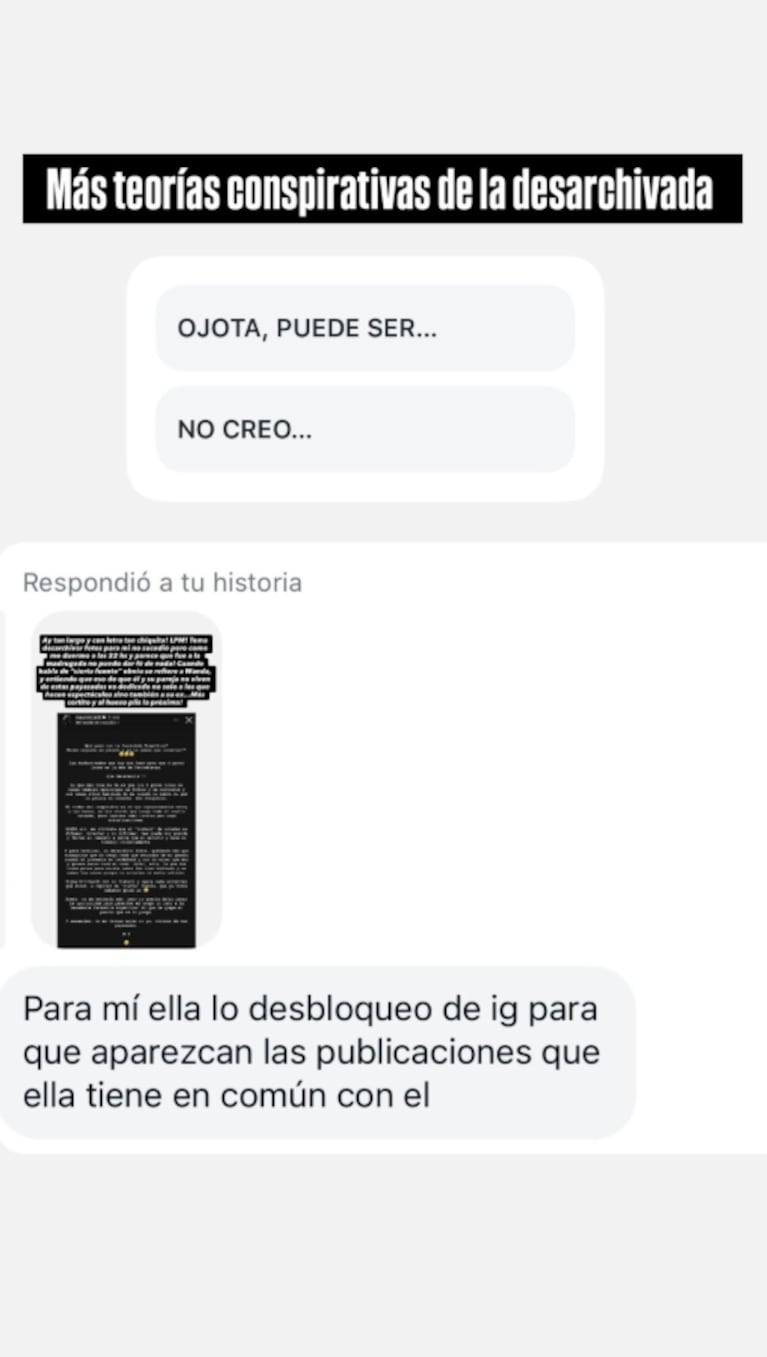Click the profile avatar in the story header
The height and width of the screenshot is (1357, 767).
66,719
